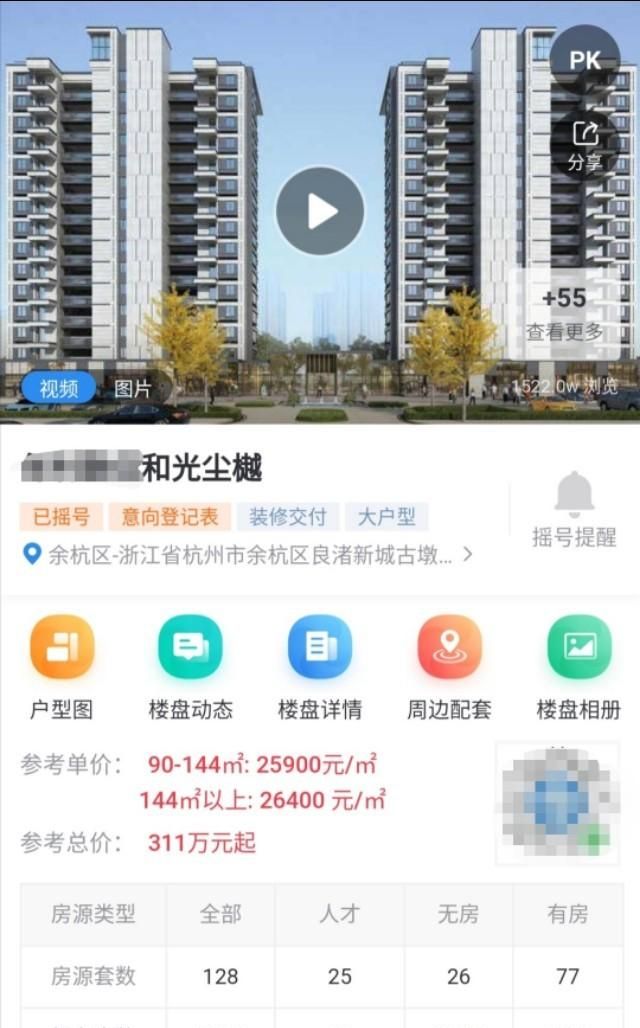Image resolution: width=640 pixels, height=1028 pixels.
Task: Select the 意向登记表 tag
Action: click(x=169, y=517)
